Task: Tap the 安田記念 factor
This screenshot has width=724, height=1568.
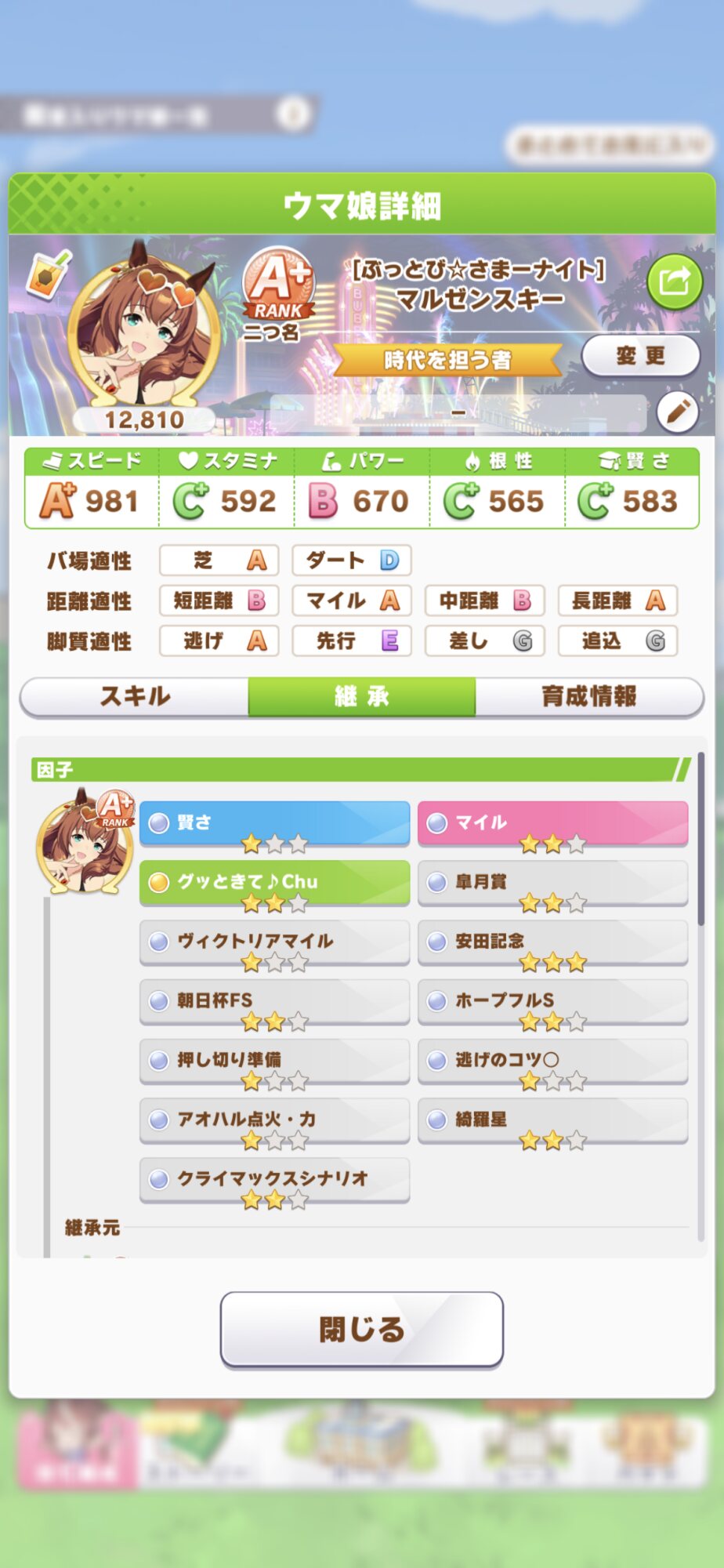Action: pos(553,942)
